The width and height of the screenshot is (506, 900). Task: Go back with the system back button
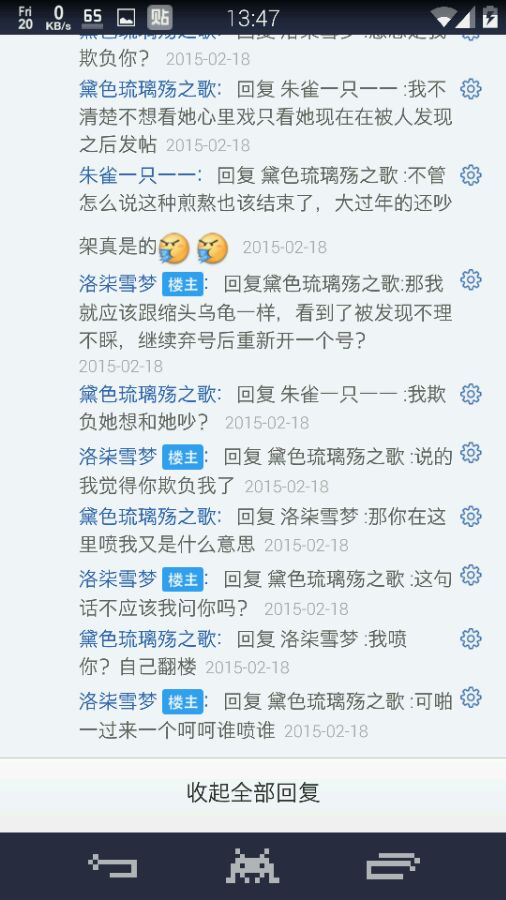(112, 866)
